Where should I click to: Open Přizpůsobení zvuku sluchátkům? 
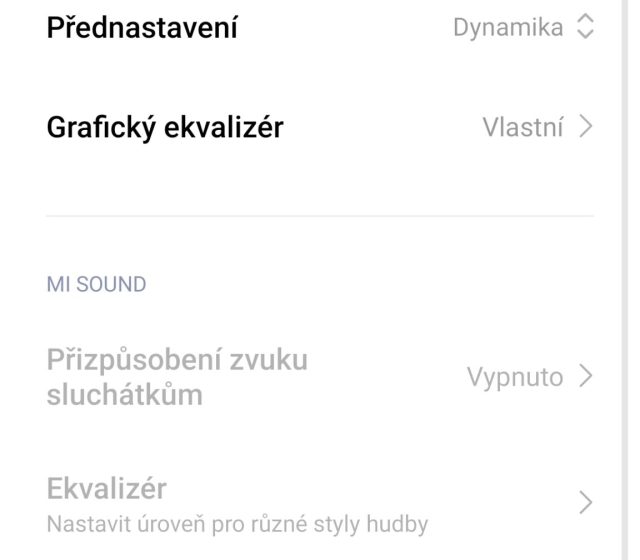320,377
